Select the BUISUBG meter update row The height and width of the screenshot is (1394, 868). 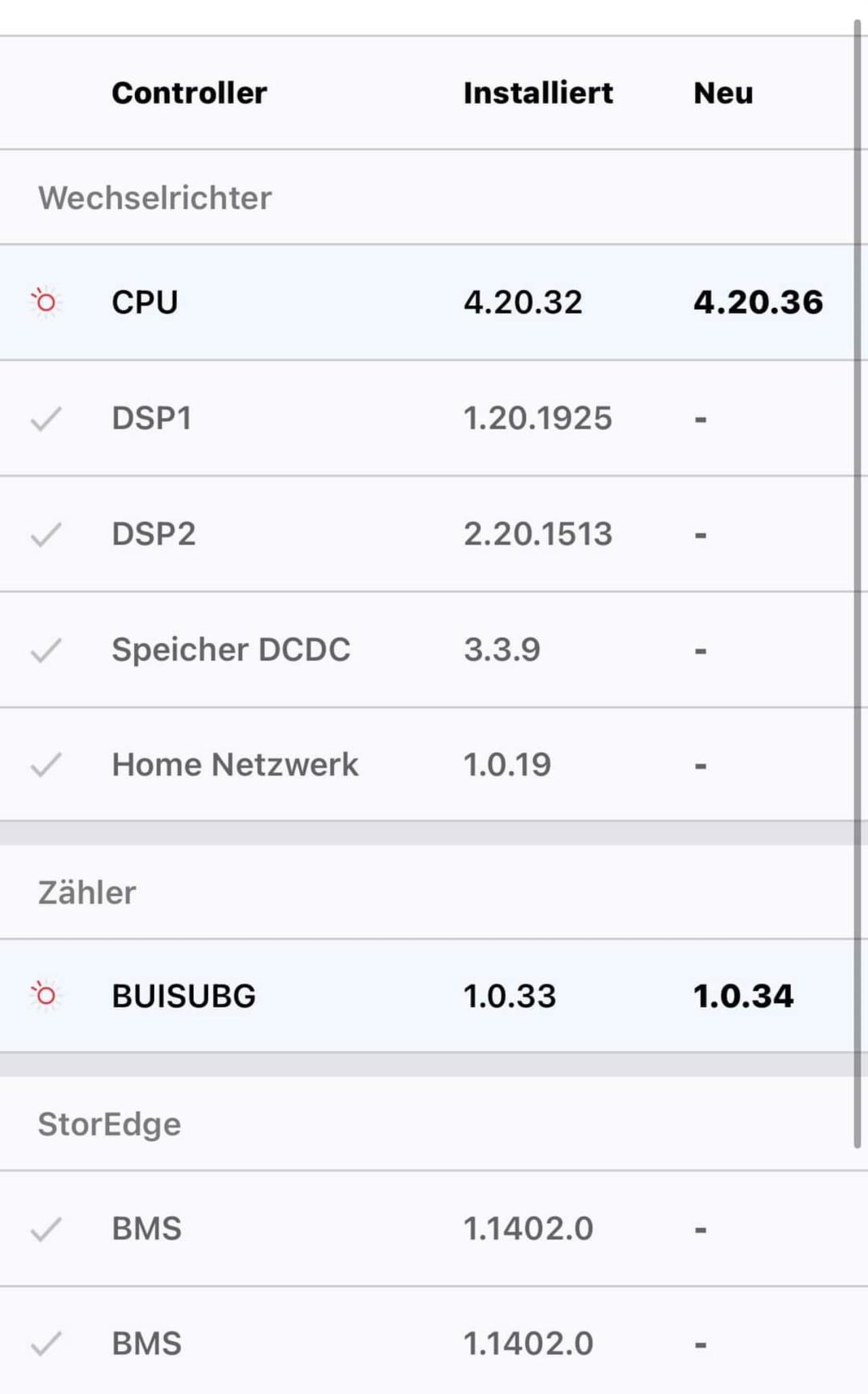(x=434, y=996)
